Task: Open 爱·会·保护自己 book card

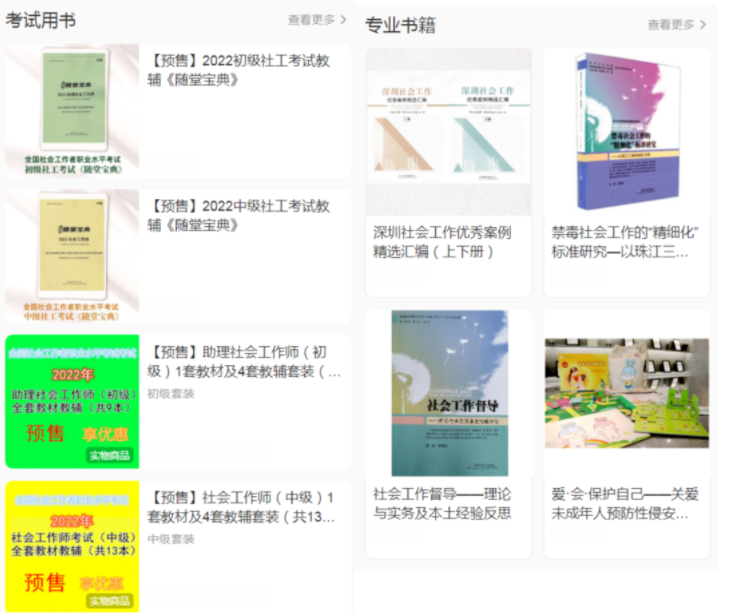Action: point(626,430)
